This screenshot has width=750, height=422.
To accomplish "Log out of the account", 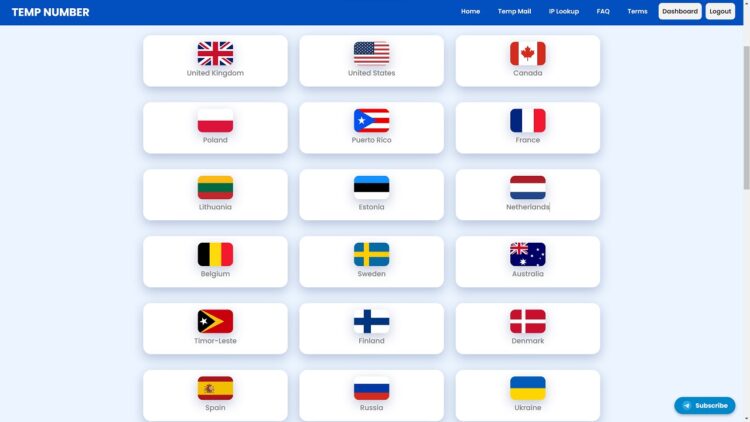I will 720,12.
